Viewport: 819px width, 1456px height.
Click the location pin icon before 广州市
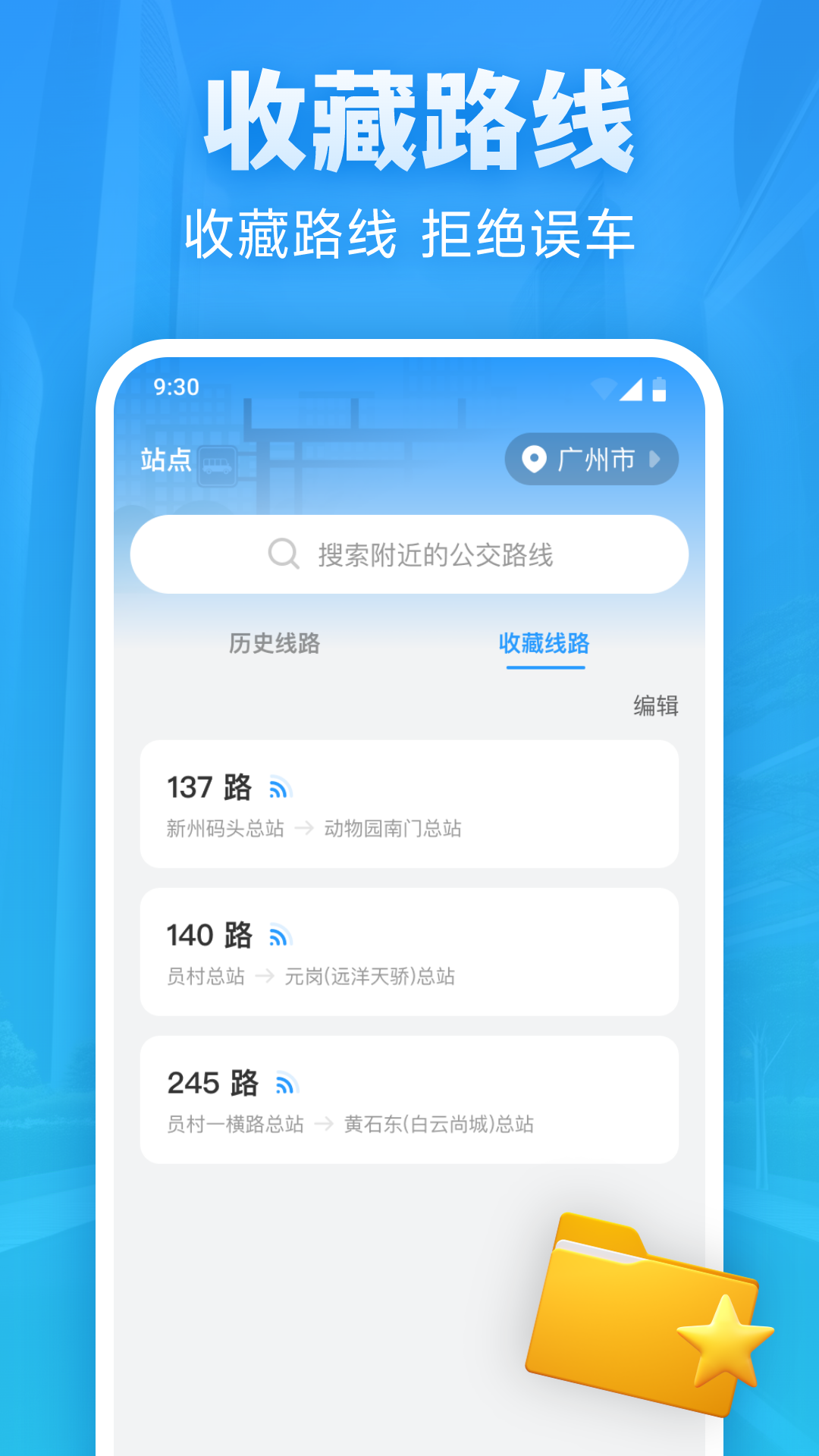(x=535, y=459)
